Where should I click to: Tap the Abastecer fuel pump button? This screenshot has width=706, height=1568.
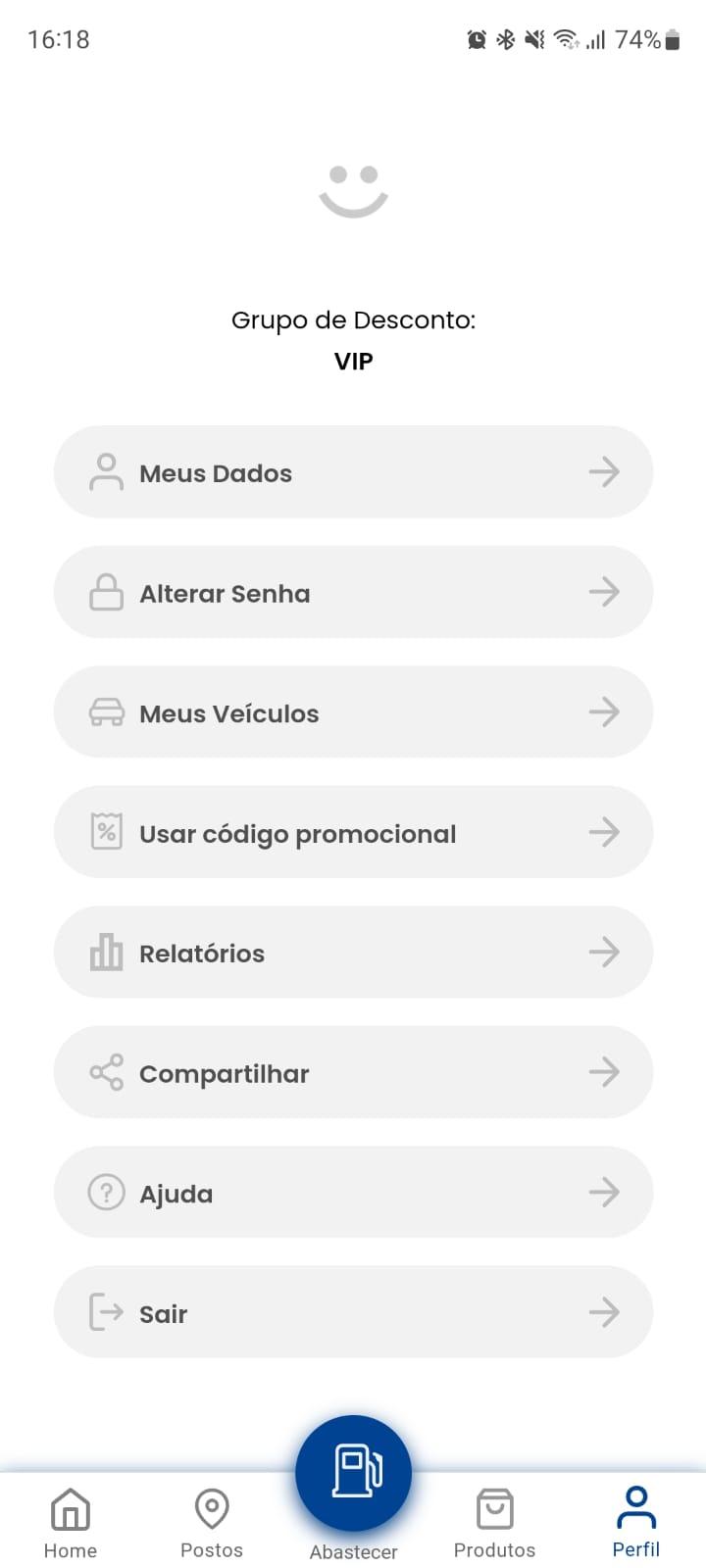[x=353, y=1473]
